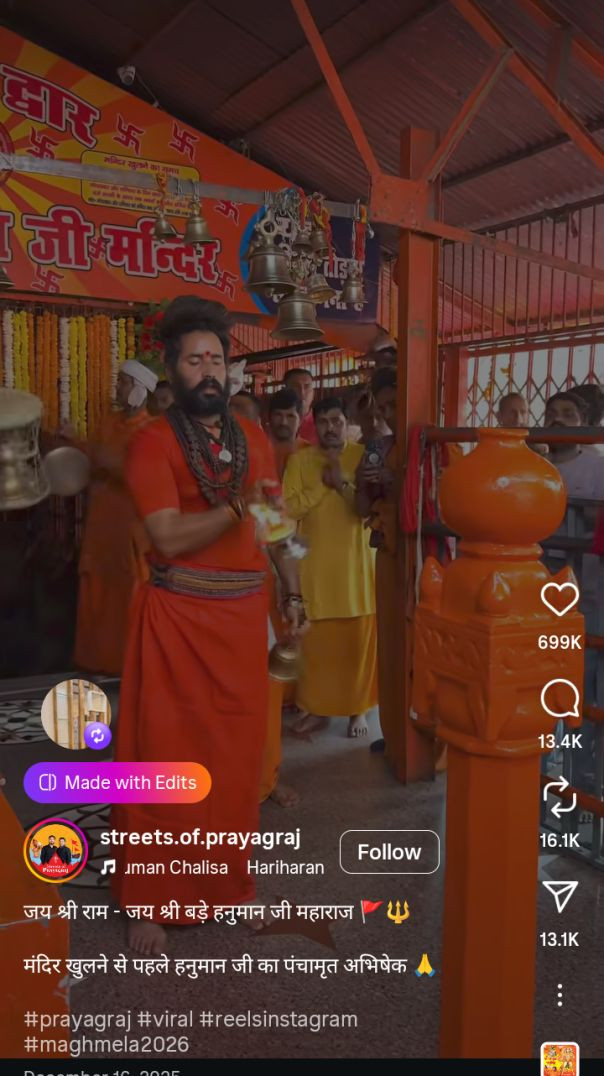Image resolution: width=604 pixels, height=1076 pixels.
Task: Repost this reel
Action: click(x=559, y=798)
